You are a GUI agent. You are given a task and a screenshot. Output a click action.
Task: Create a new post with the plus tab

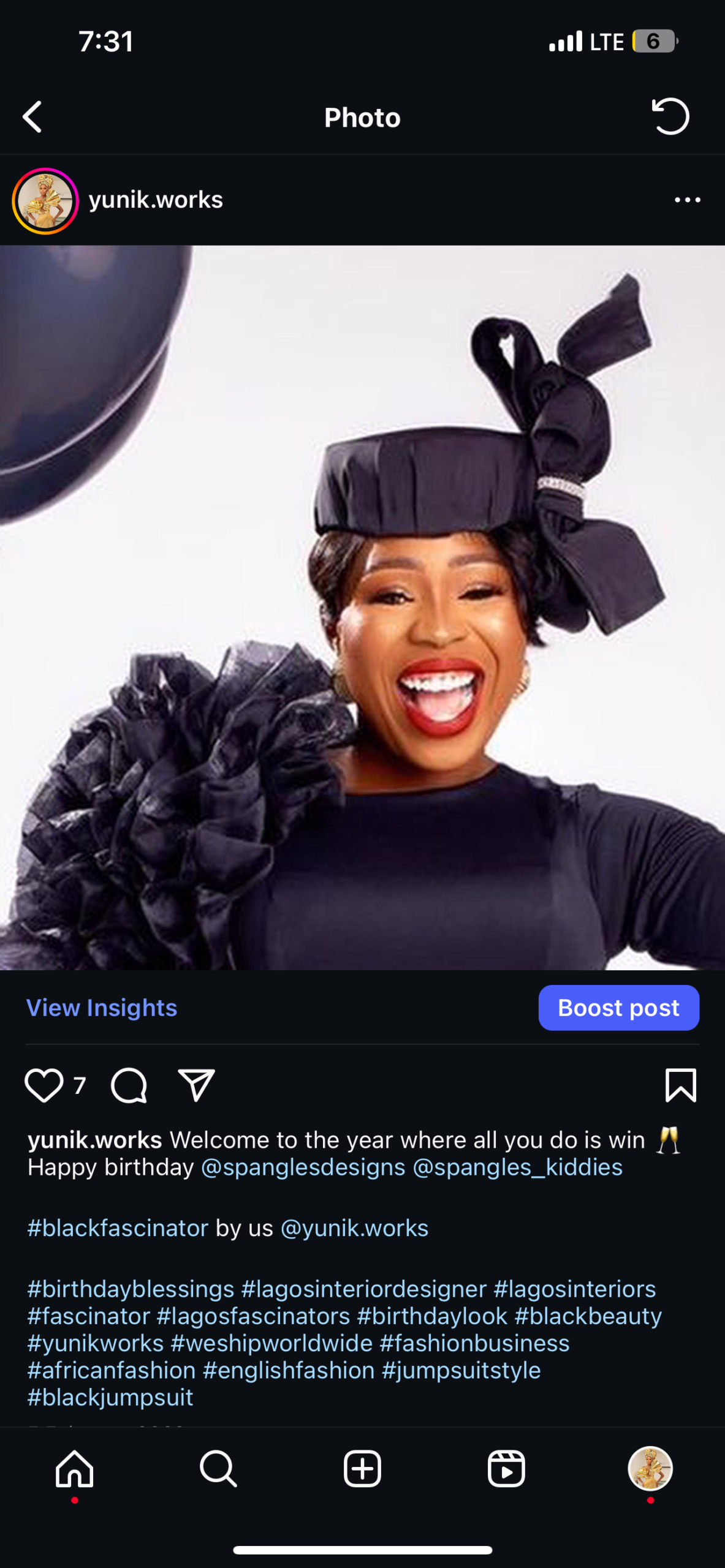tap(362, 1469)
